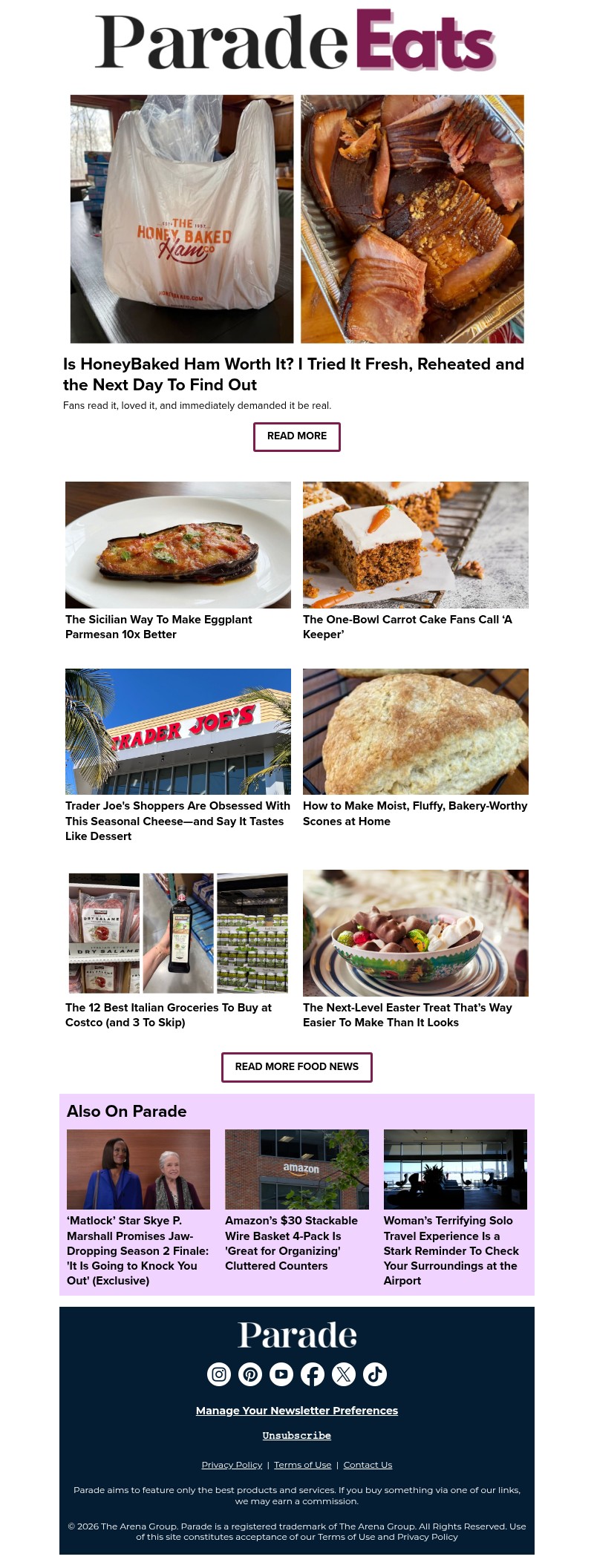The width and height of the screenshot is (594, 1568).
Task: Visit Parade's TikTok account
Action: [375, 1374]
